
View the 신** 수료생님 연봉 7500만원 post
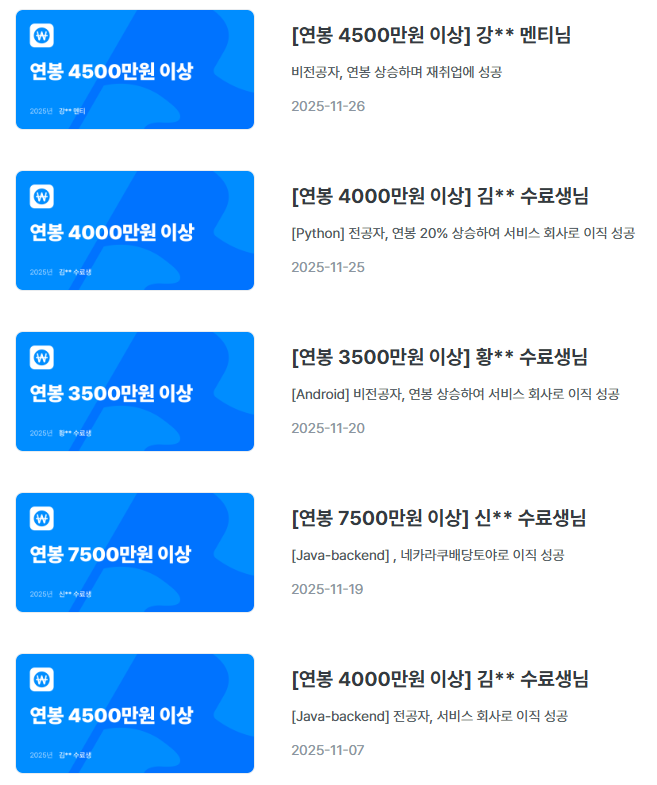(x=438, y=518)
